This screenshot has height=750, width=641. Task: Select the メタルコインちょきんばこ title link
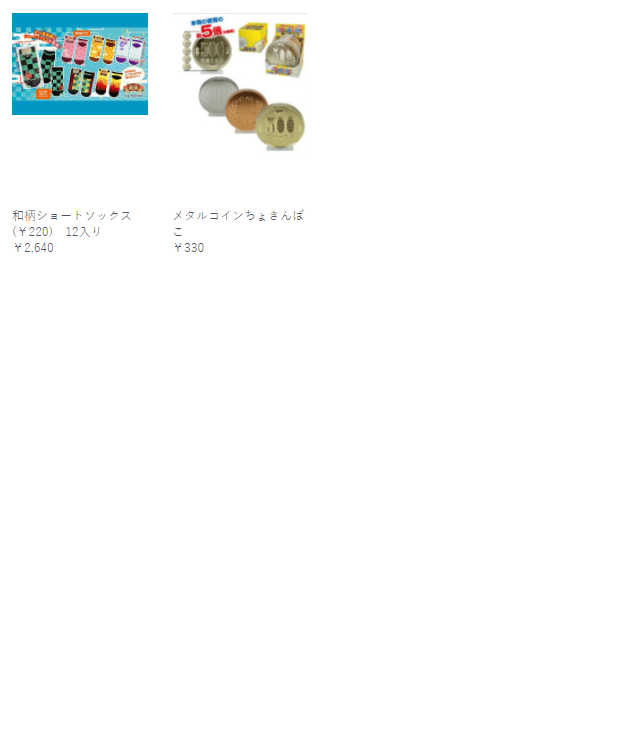point(238,222)
